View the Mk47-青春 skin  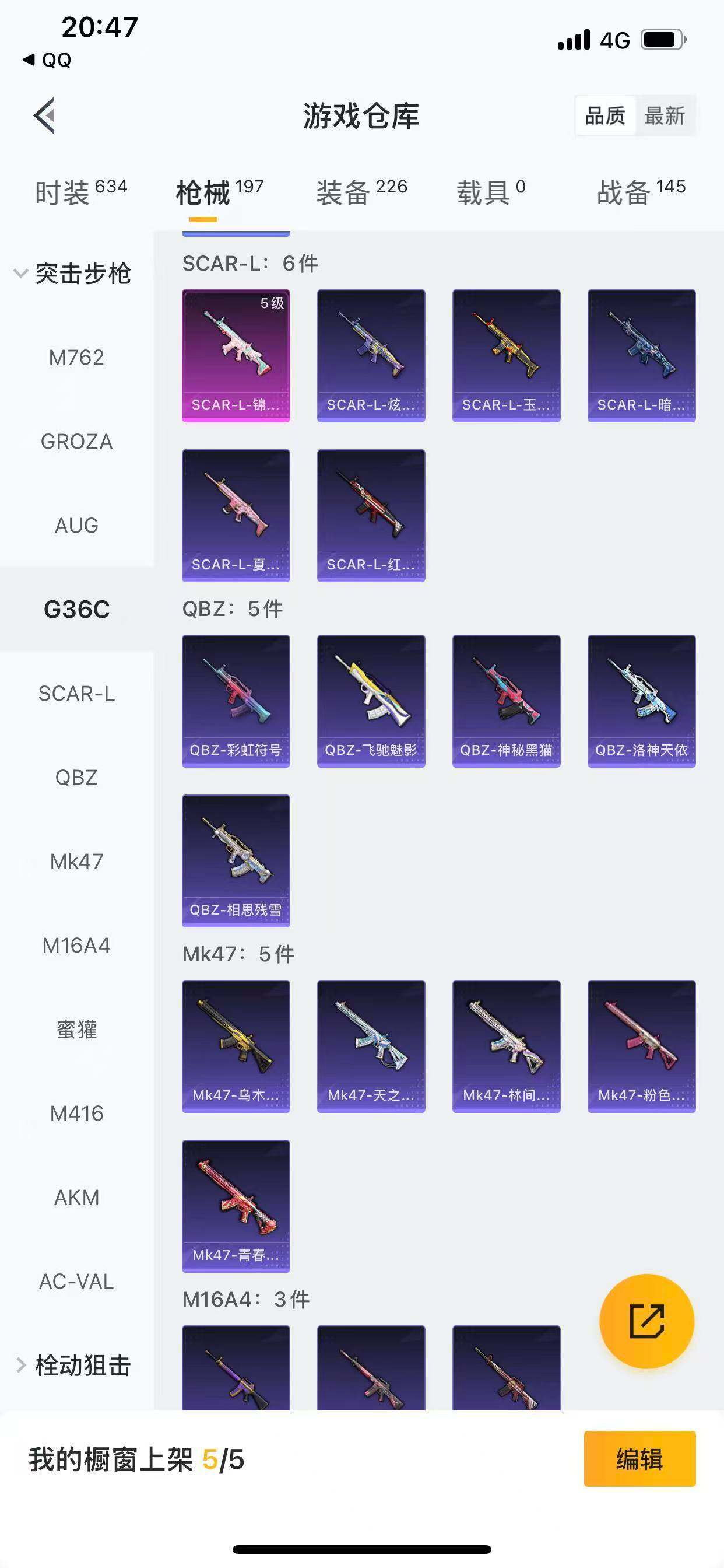coord(236,1206)
